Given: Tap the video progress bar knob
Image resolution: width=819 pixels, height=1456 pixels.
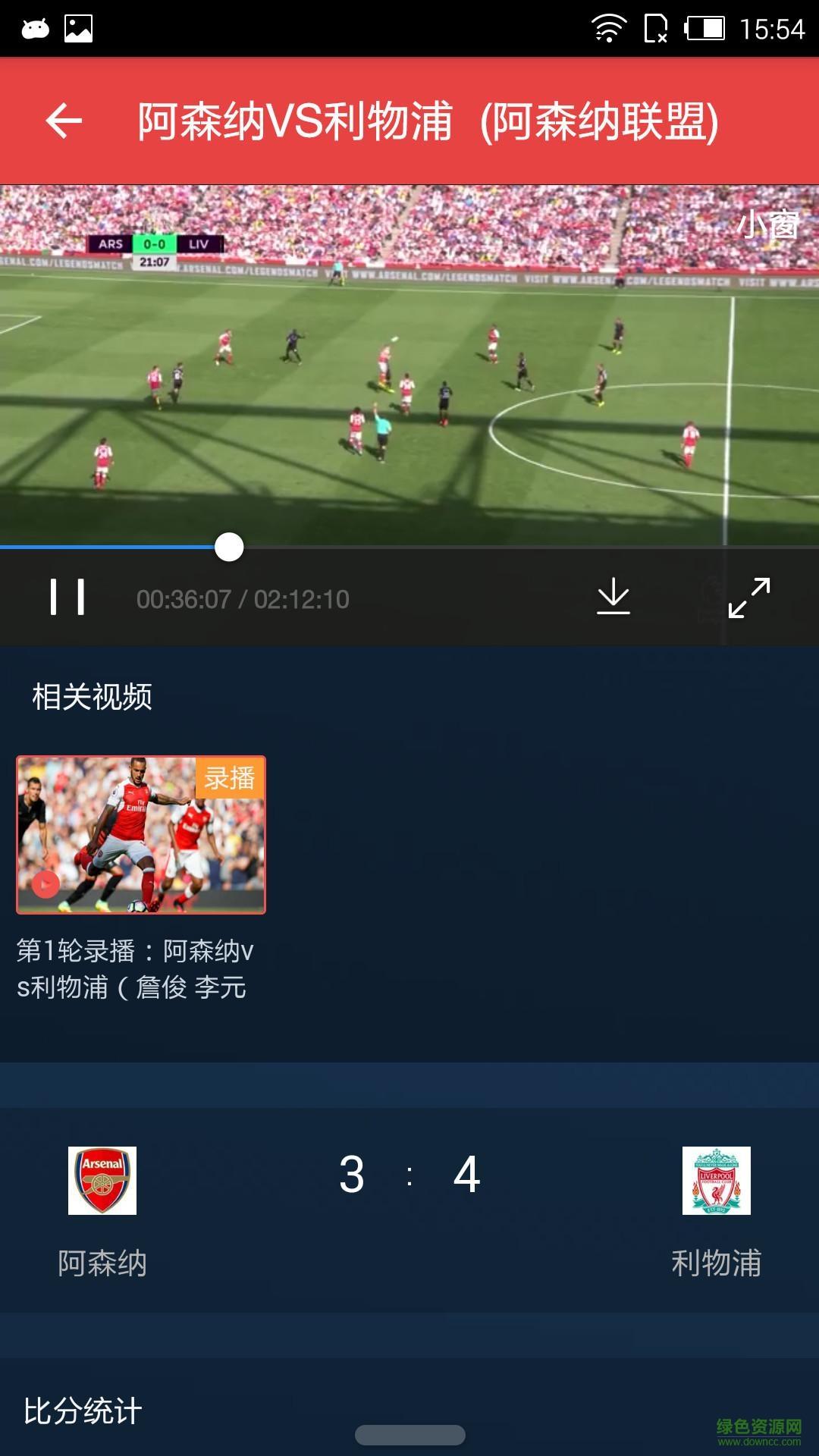Looking at the screenshot, I should coord(229,547).
